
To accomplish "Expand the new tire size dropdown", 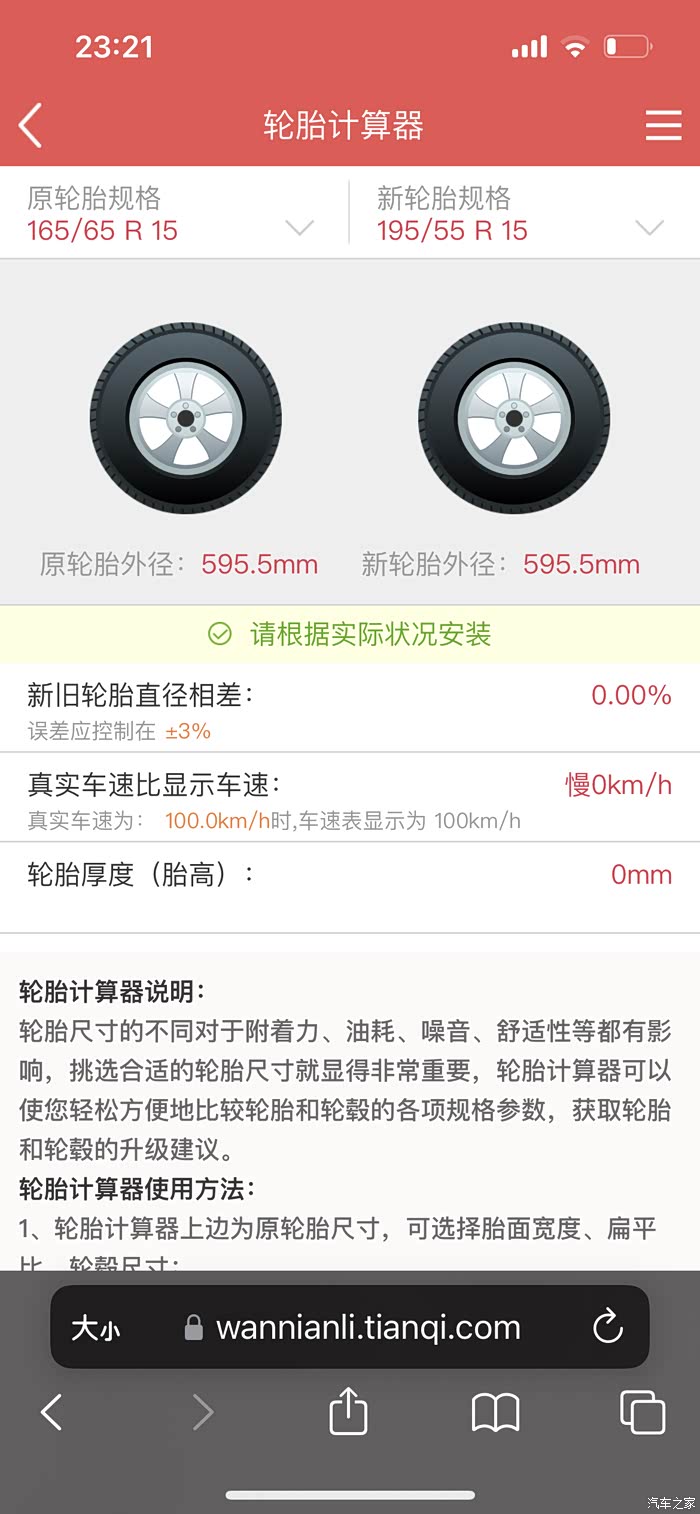I will click(x=649, y=228).
